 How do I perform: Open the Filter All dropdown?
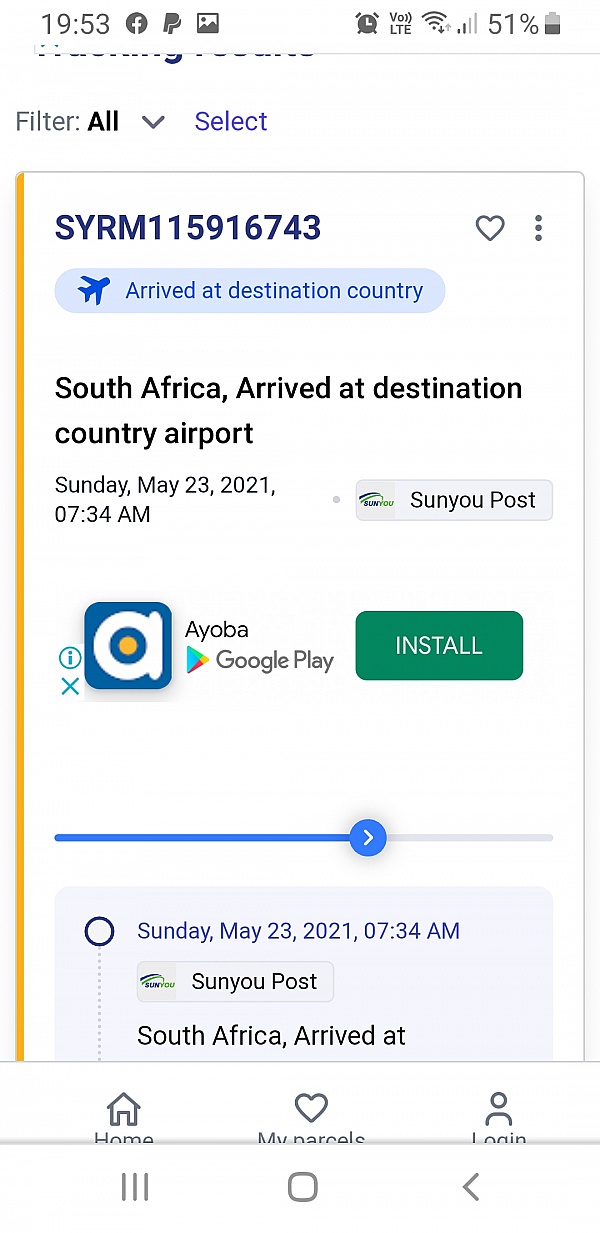90,122
